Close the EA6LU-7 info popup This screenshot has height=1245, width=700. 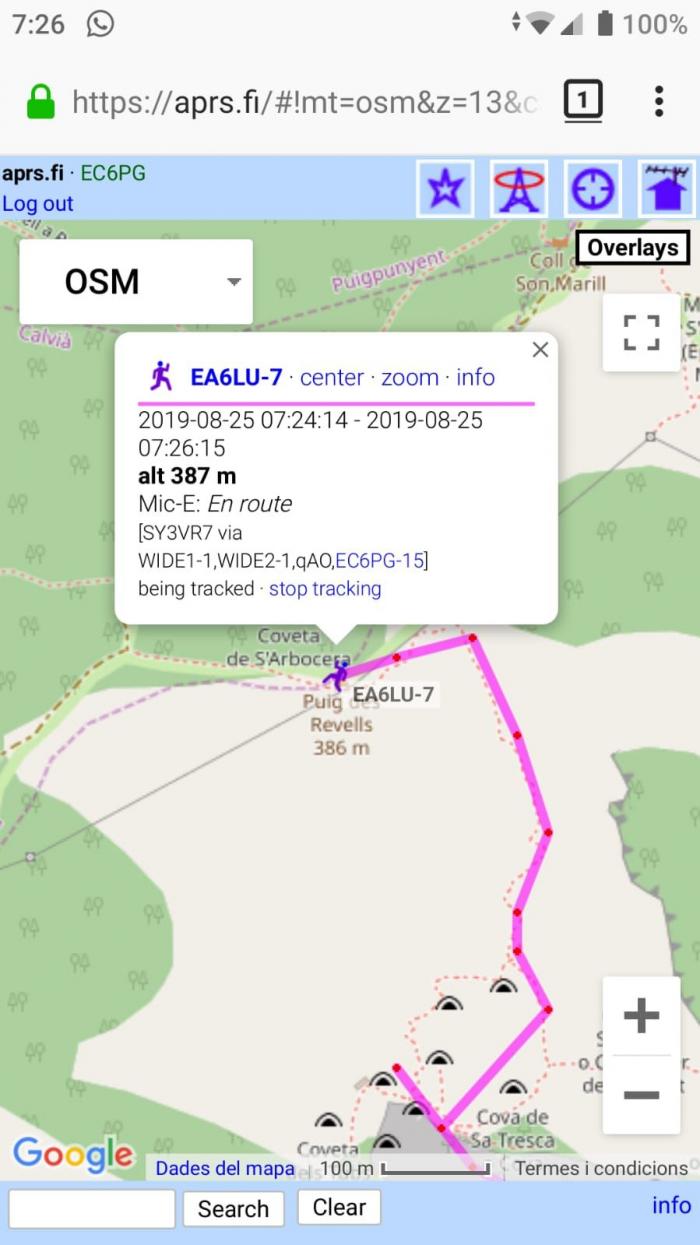pos(541,349)
